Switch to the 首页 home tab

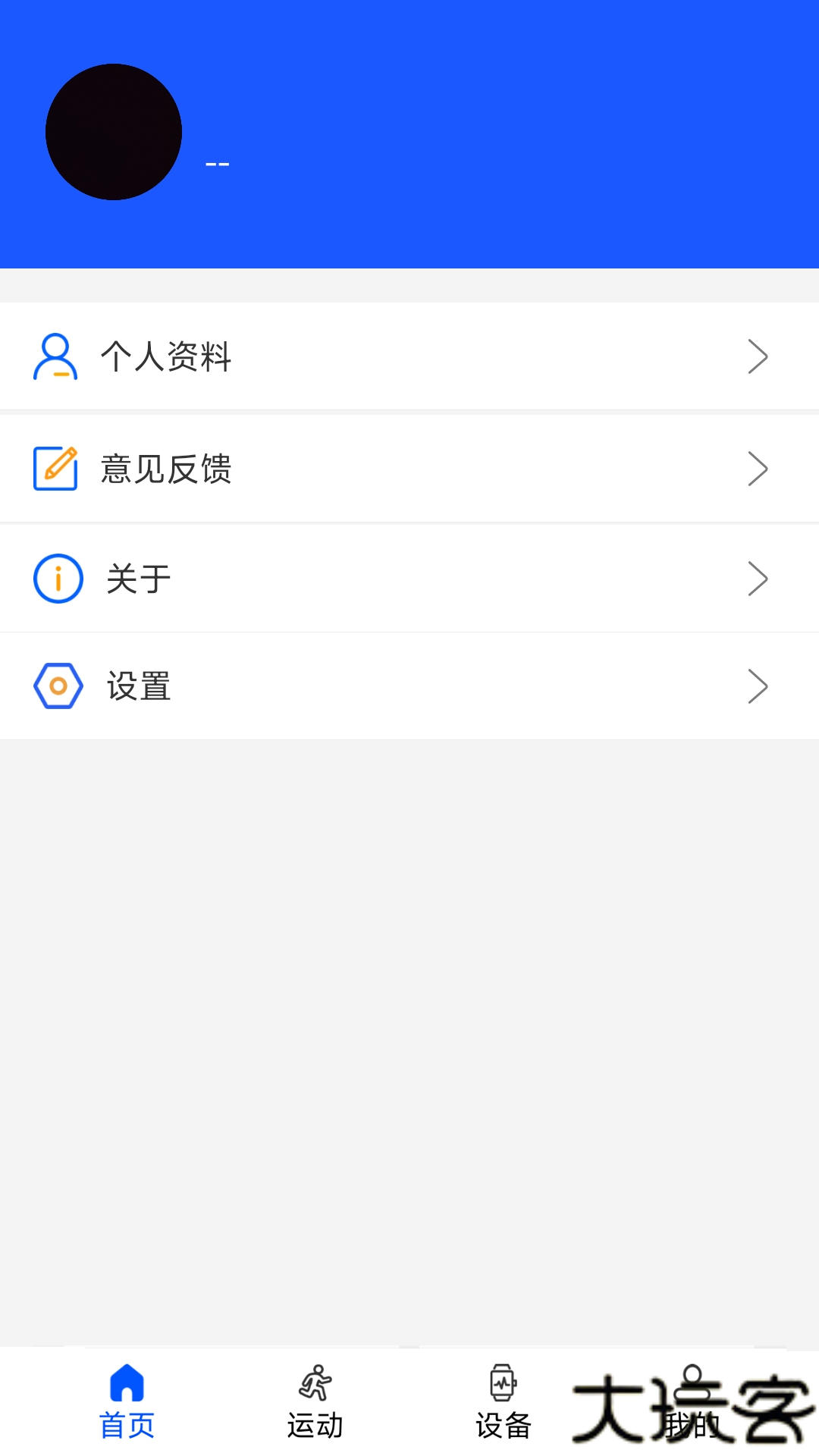(x=127, y=1403)
